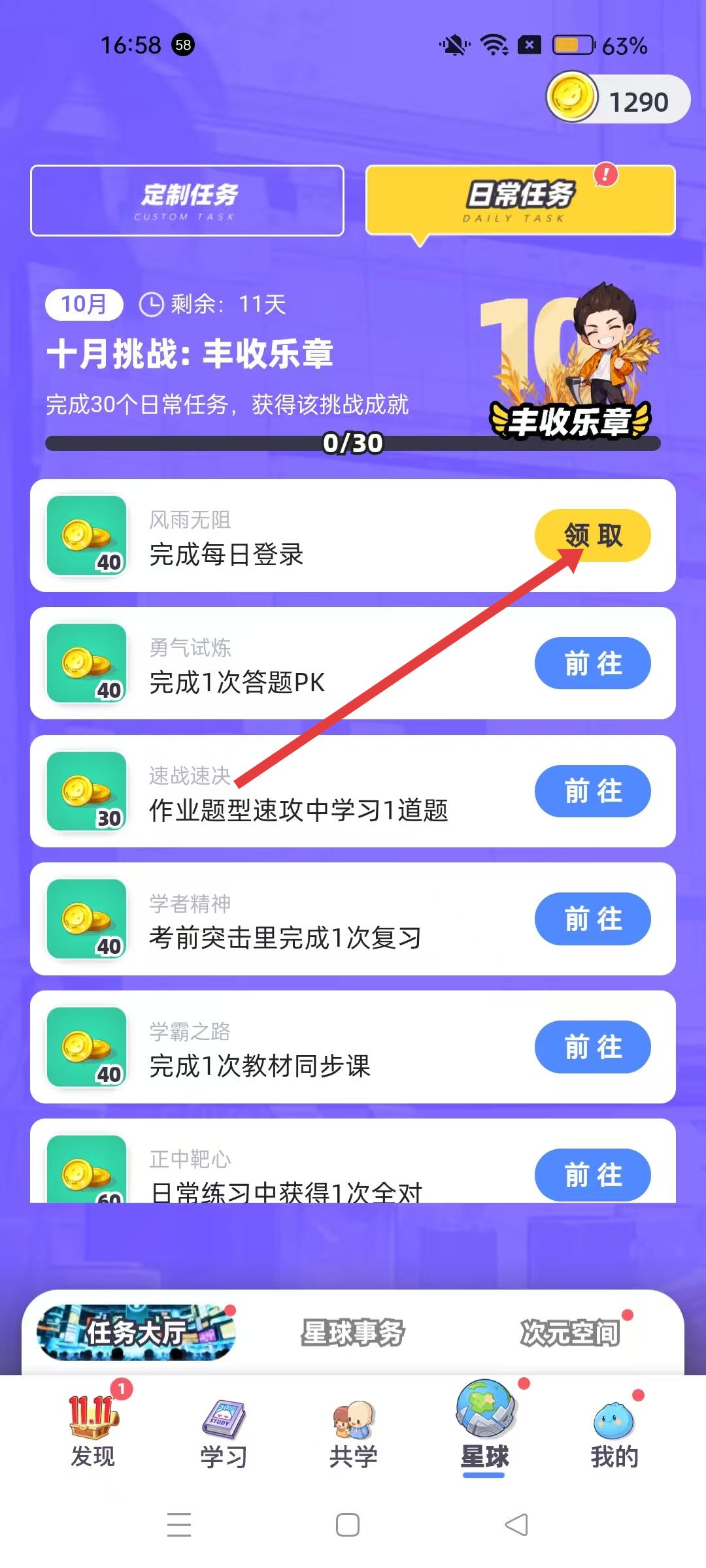
Task: Tap 前往 for 完成1次教材同步课
Action: pos(592,1047)
